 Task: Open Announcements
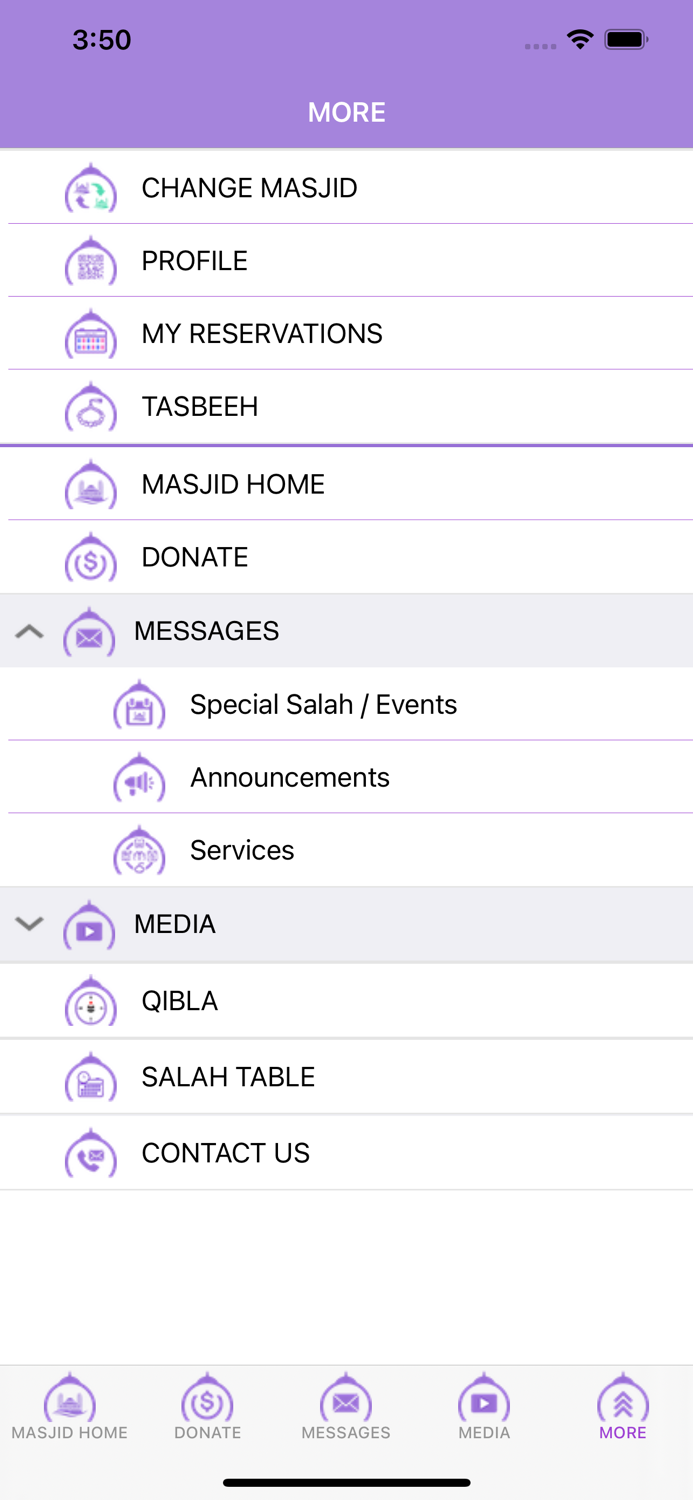[346, 777]
